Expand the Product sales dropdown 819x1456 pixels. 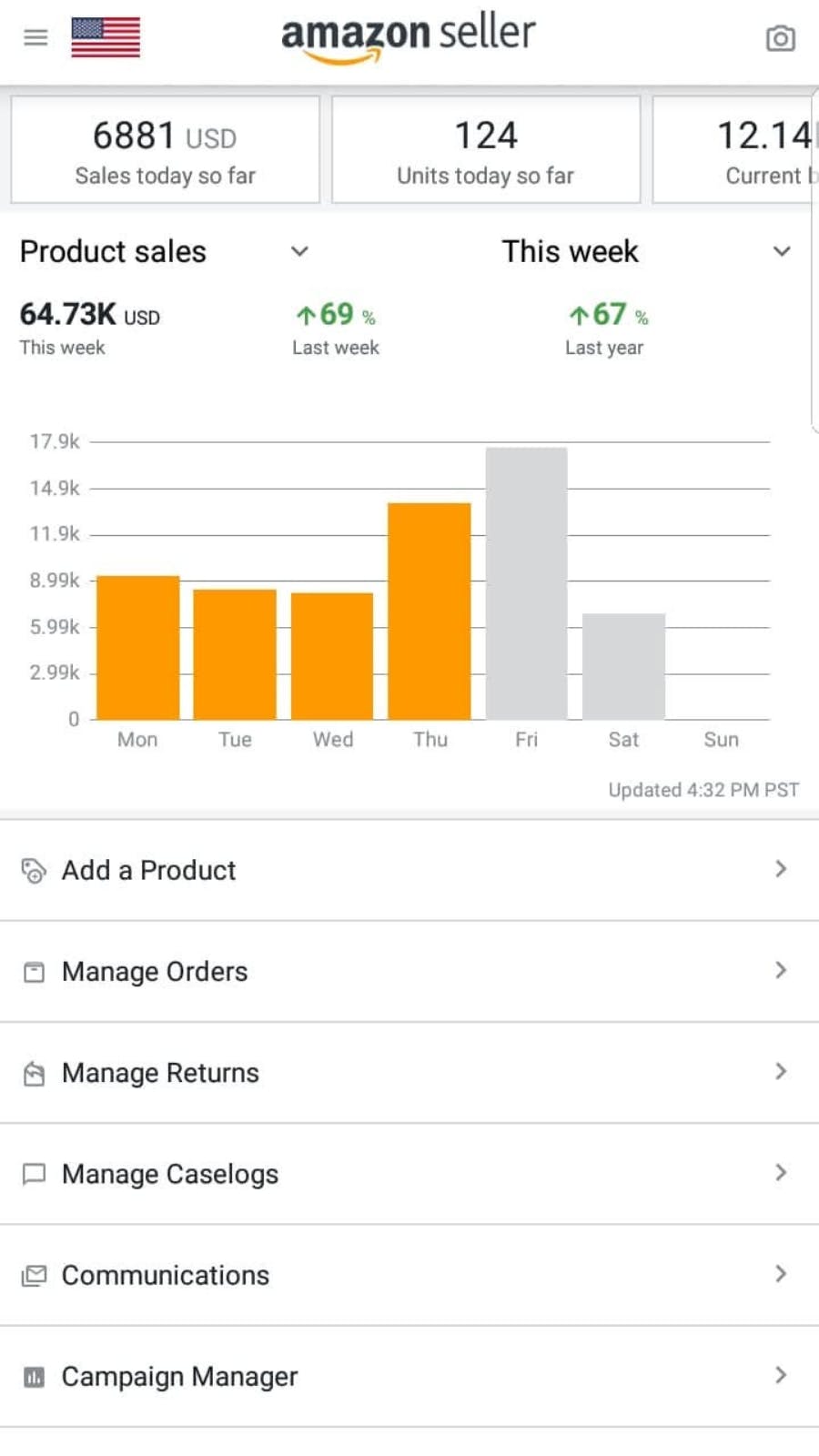coord(165,251)
